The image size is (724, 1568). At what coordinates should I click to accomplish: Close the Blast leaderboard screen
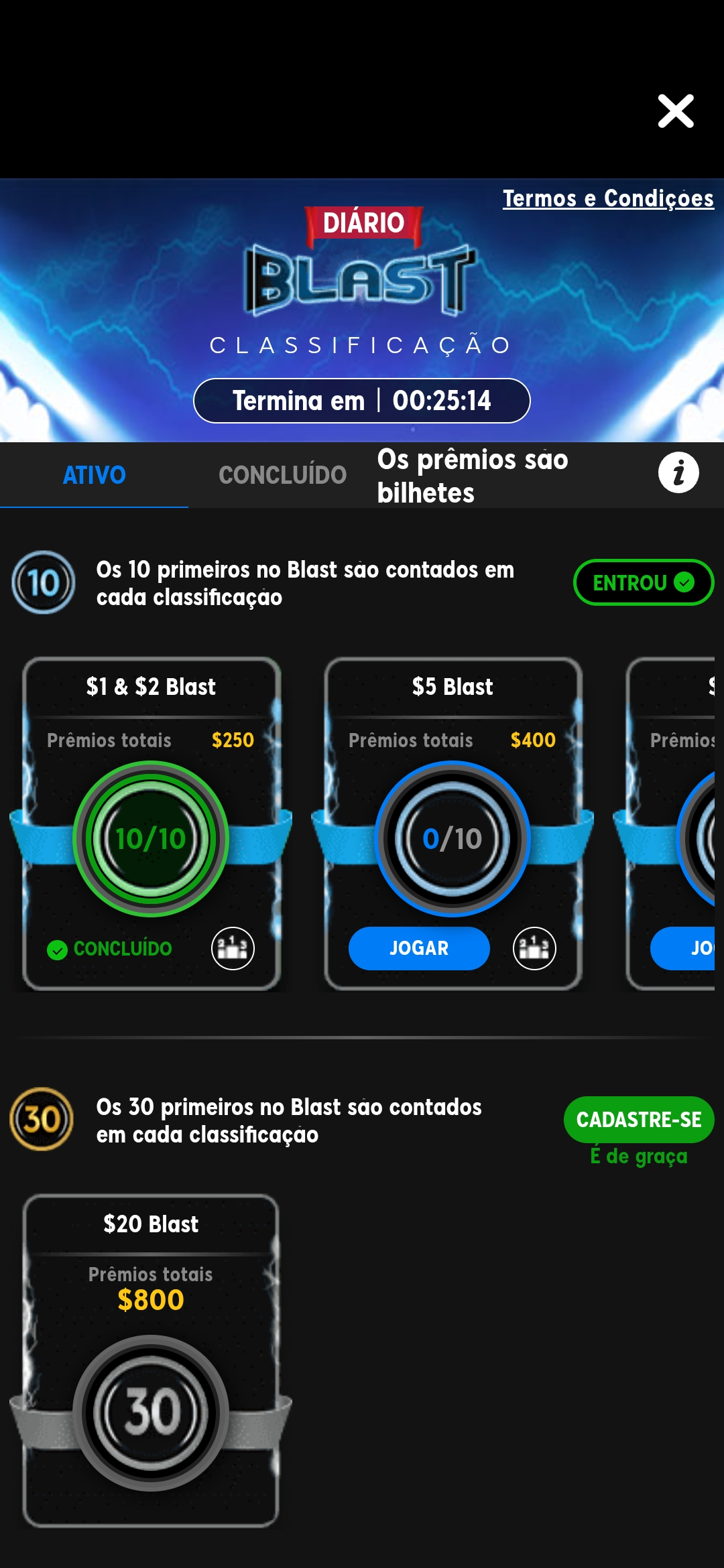(x=675, y=111)
